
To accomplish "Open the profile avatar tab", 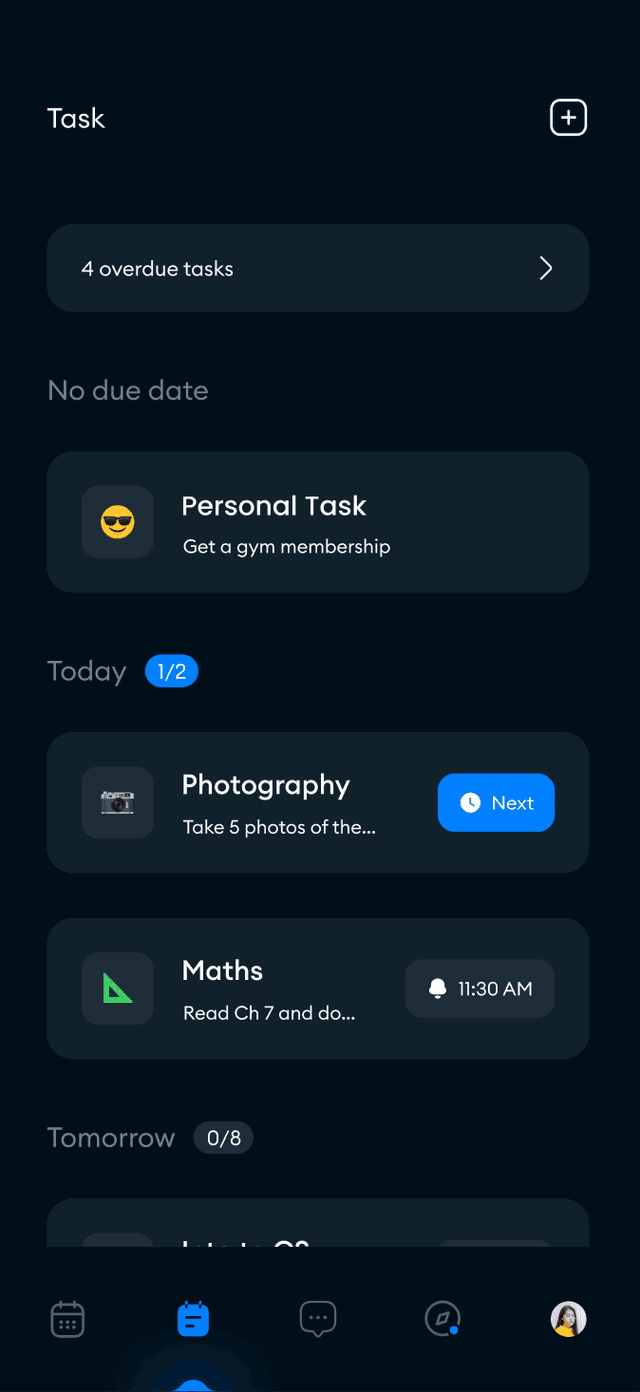I will coord(568,1319).
